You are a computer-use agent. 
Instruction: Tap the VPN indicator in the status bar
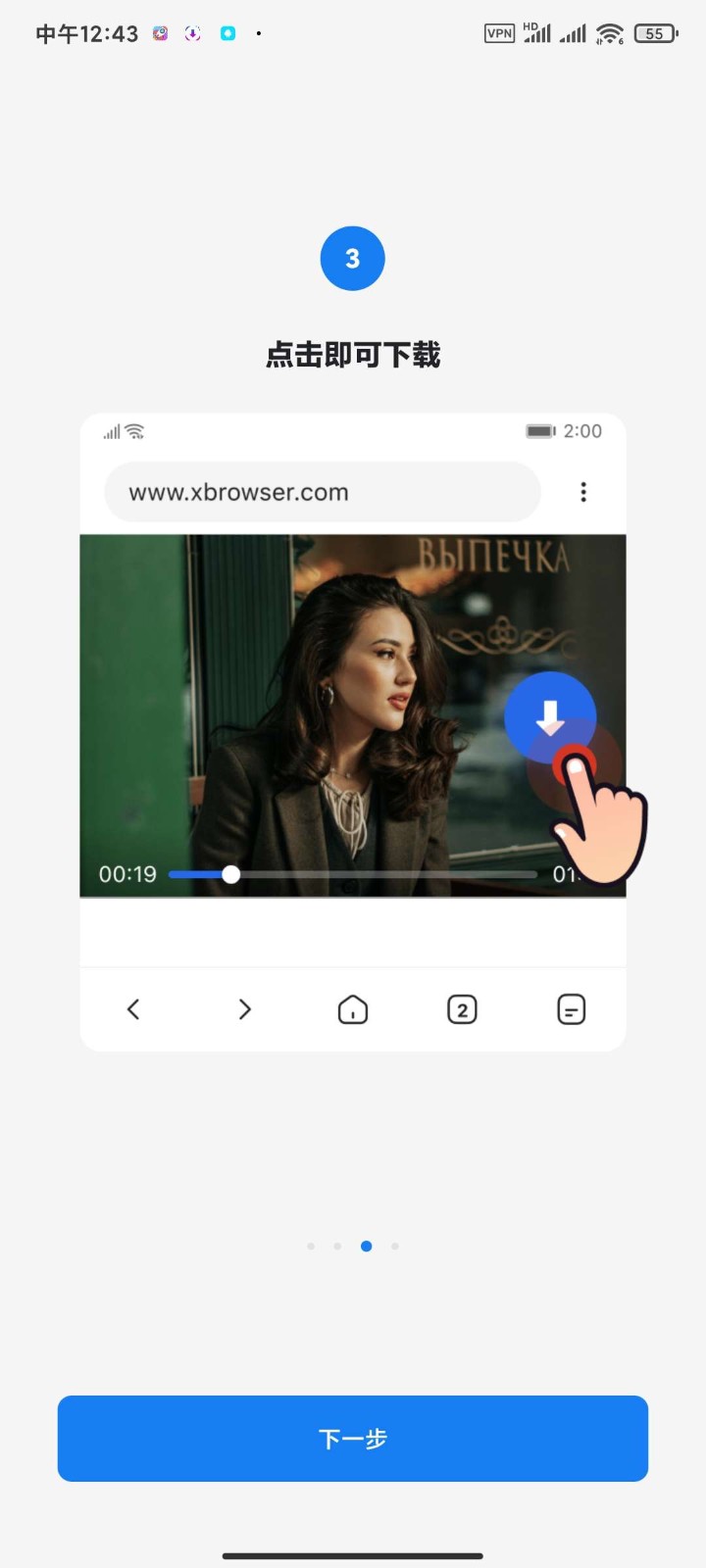pyautogui.click(x=499, y=32)
